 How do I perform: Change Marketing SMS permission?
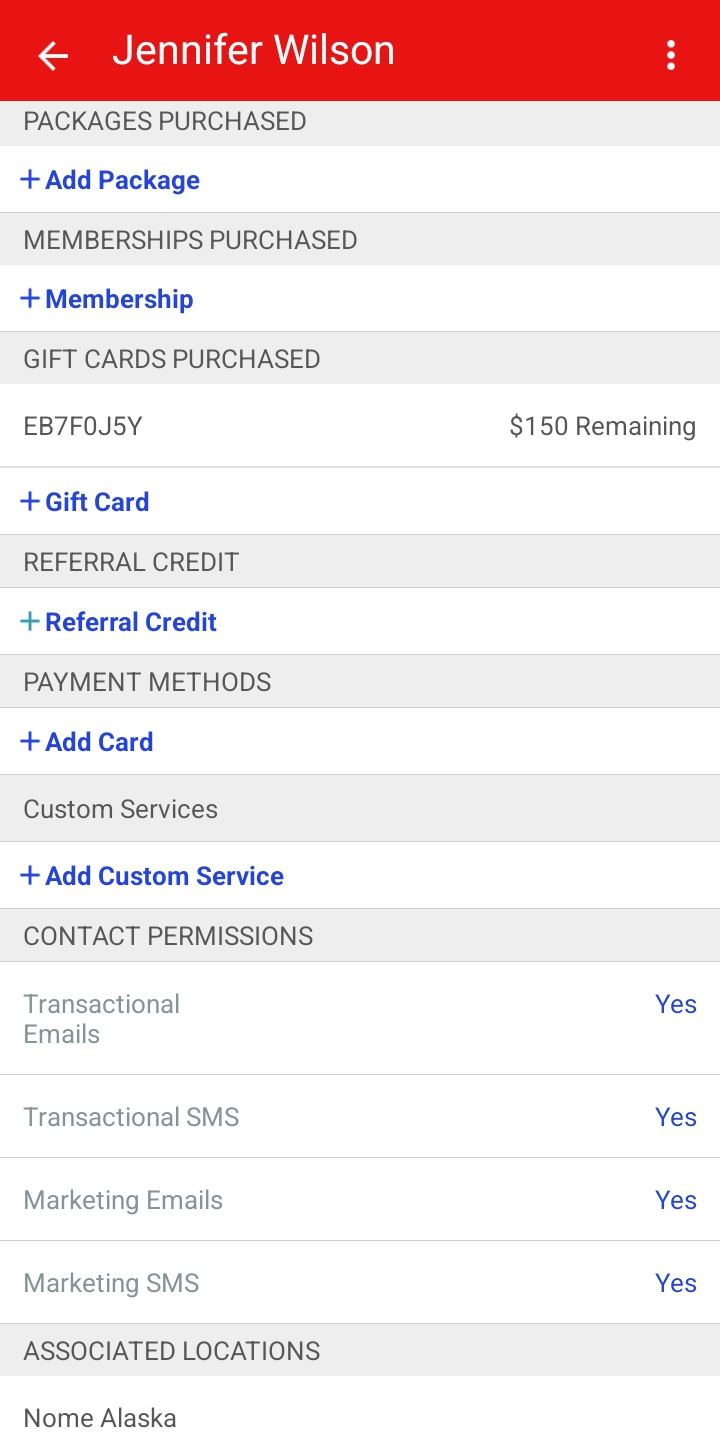coord(675,1283)
